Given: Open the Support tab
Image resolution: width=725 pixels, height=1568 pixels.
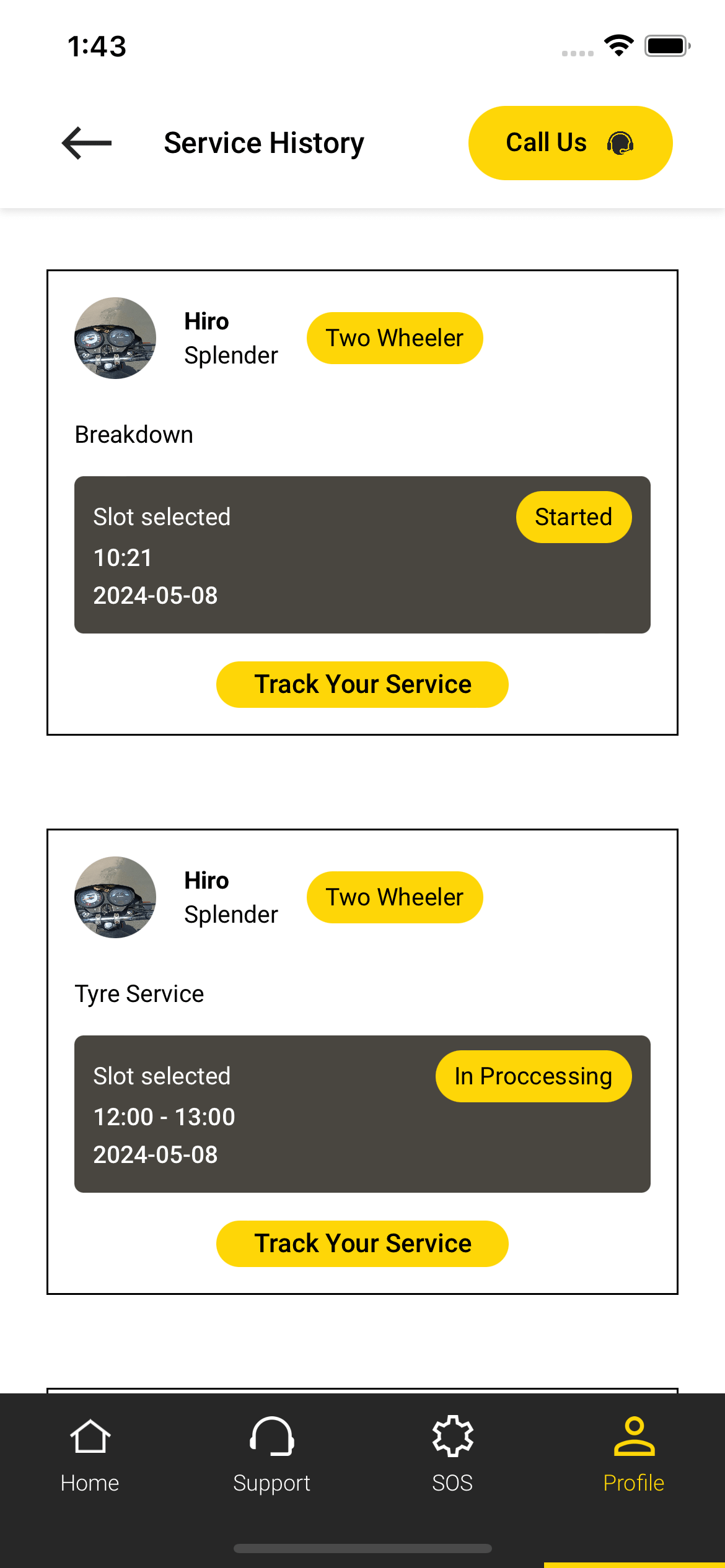Looking at the screenshot, I should pos(271,1455).
